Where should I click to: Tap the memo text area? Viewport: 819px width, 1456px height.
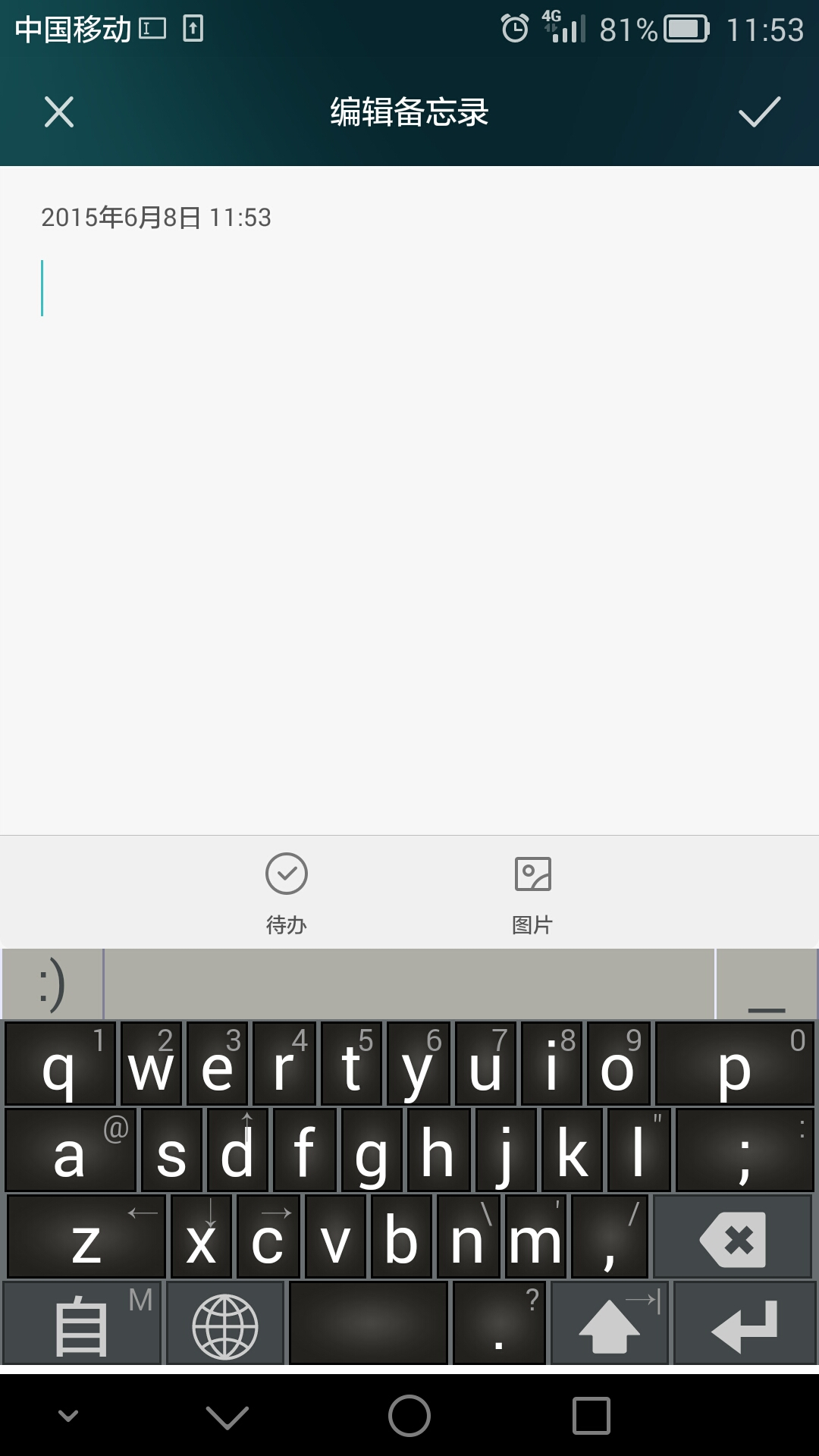(x=409, y=531)
